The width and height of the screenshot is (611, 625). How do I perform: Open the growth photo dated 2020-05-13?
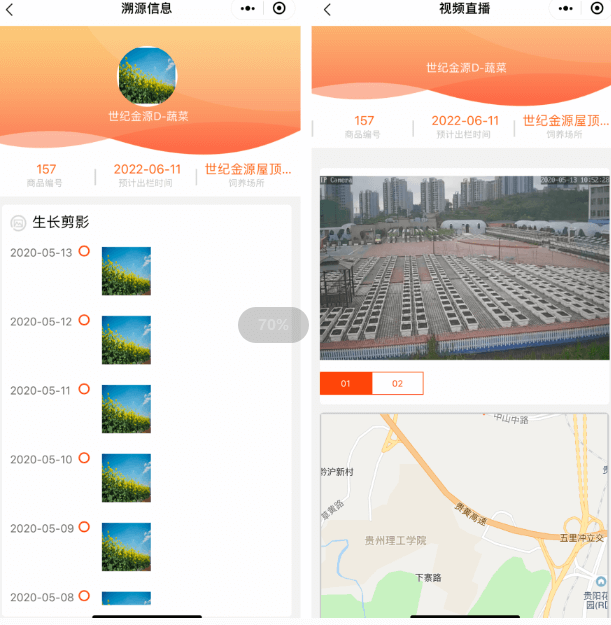click(126, 271)
